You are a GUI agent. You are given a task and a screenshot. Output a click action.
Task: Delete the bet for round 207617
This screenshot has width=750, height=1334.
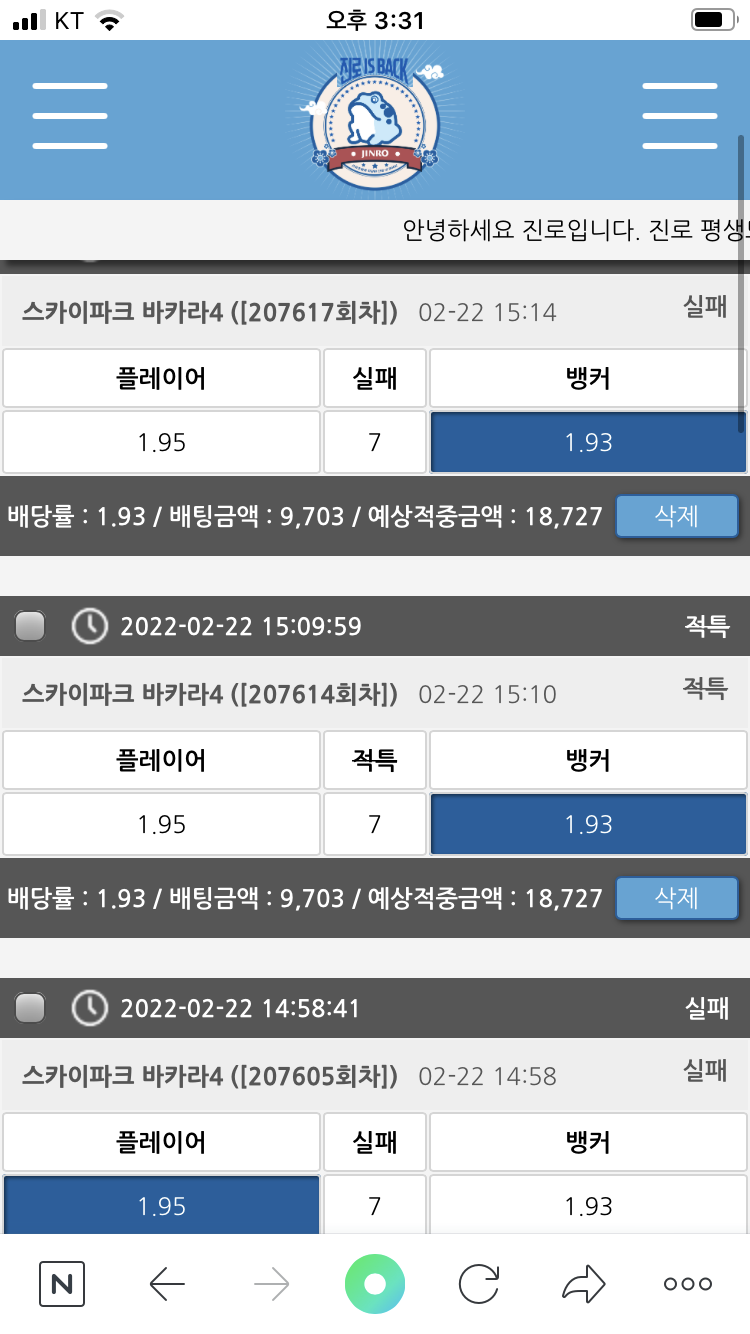tap(676, 516)
